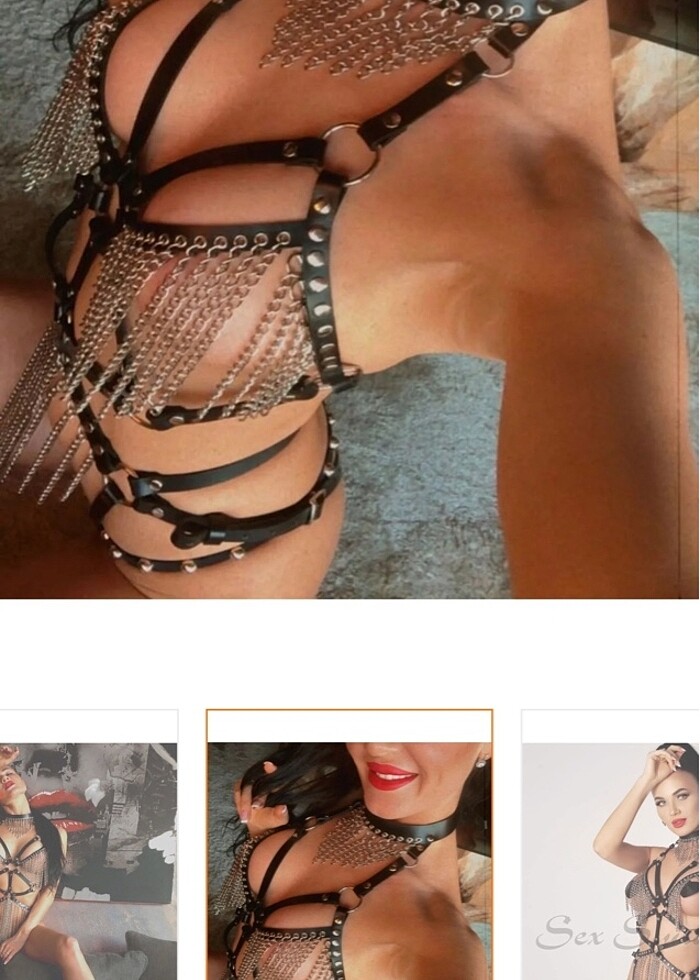
Task: Show the white-background thumbnail with the watermark
Action: 611,860
